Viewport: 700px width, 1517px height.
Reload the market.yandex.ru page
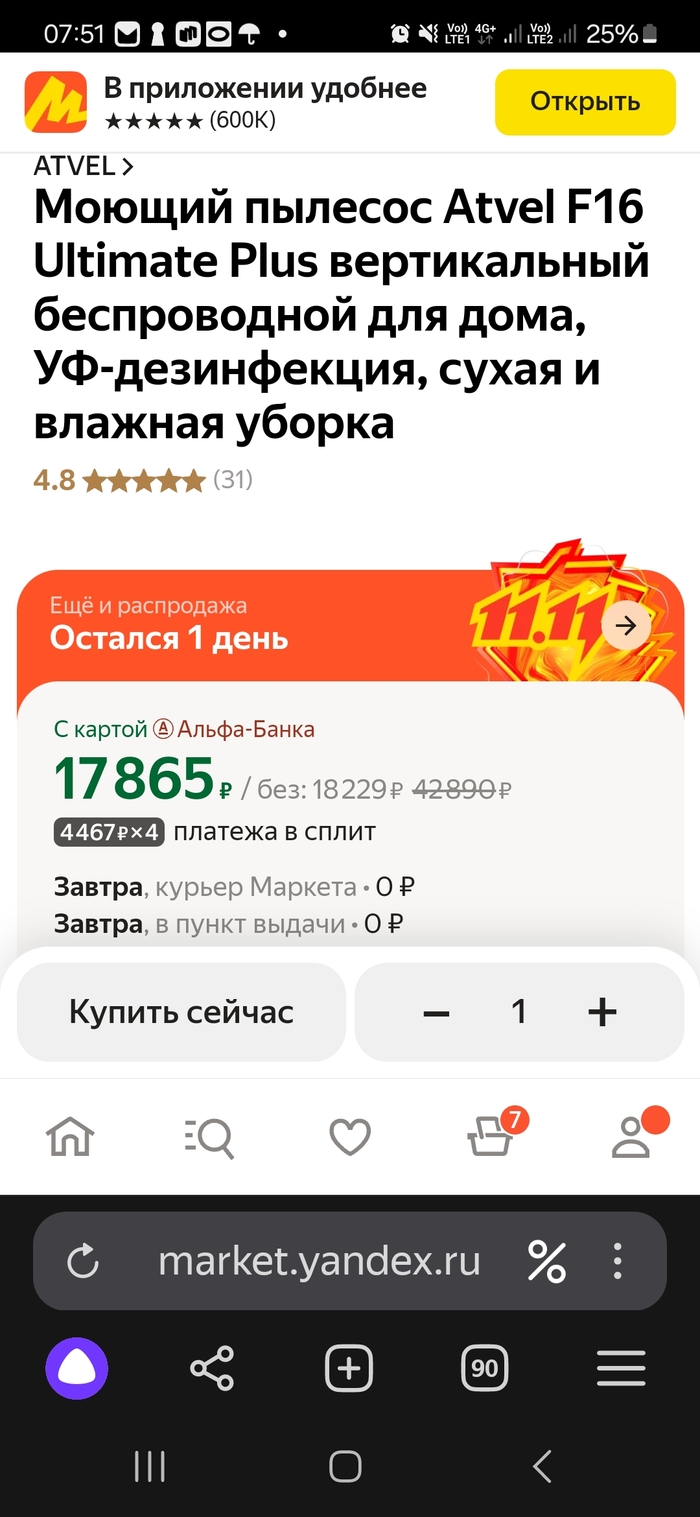[83, 1261]
